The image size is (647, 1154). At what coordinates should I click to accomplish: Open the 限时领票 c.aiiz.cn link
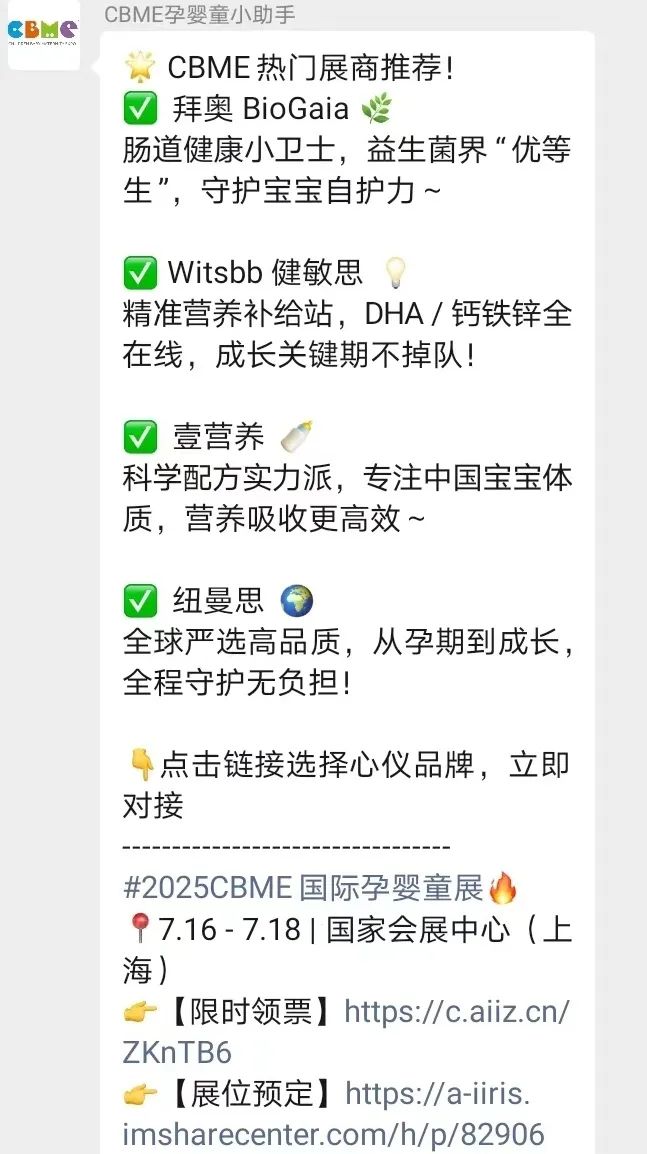pos(346,1032)
